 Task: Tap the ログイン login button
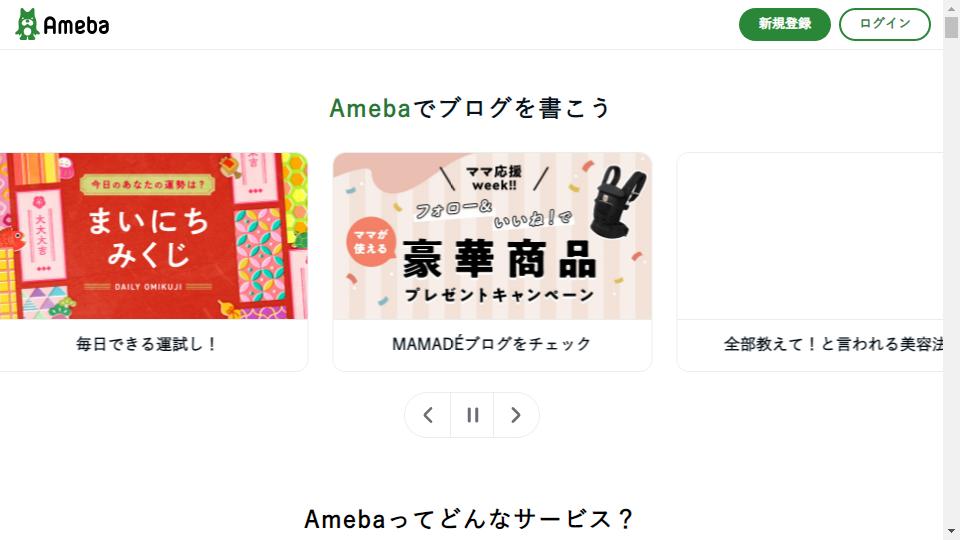[x=884, y=24]
